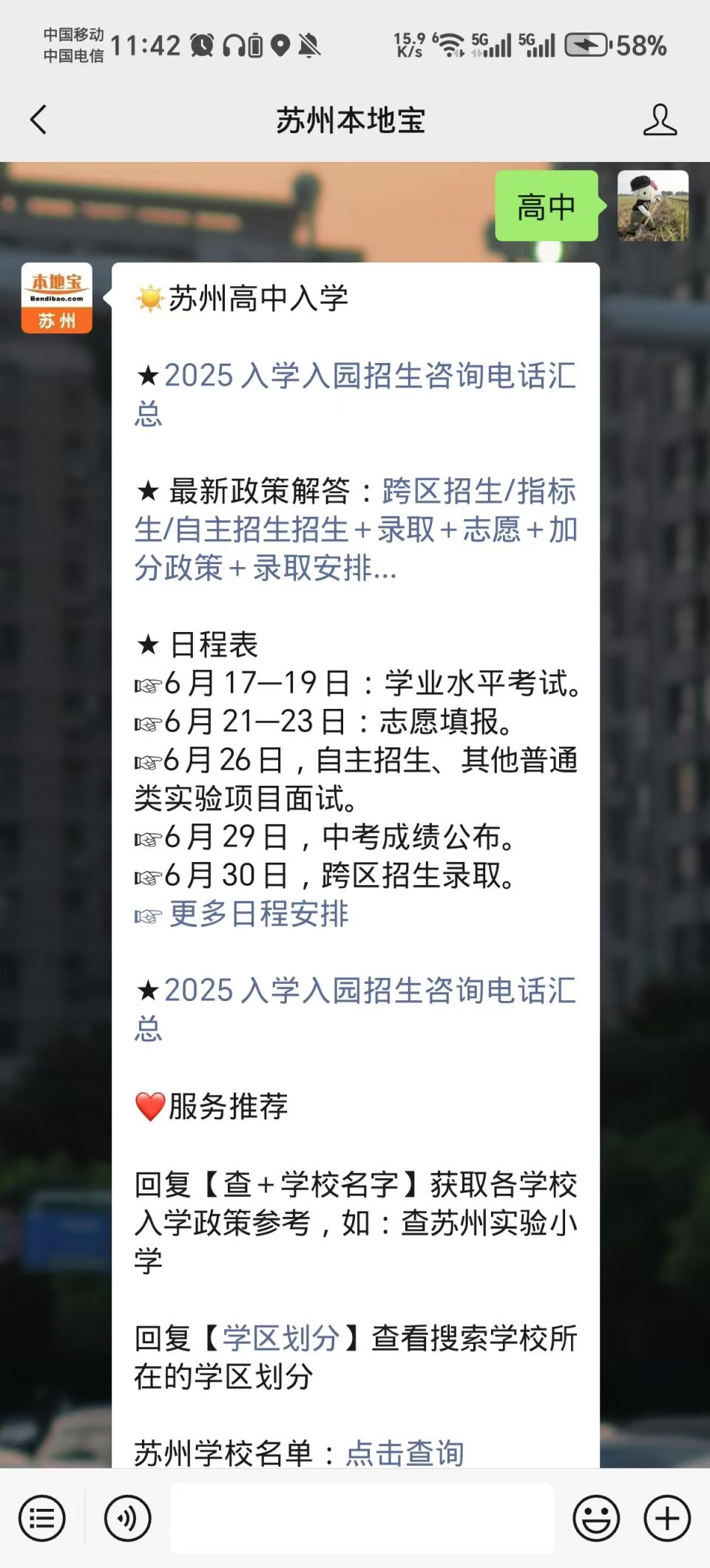This screenshot has width=710, height=1568.
Task: Focus the message input field
Action: [362, 1518]
